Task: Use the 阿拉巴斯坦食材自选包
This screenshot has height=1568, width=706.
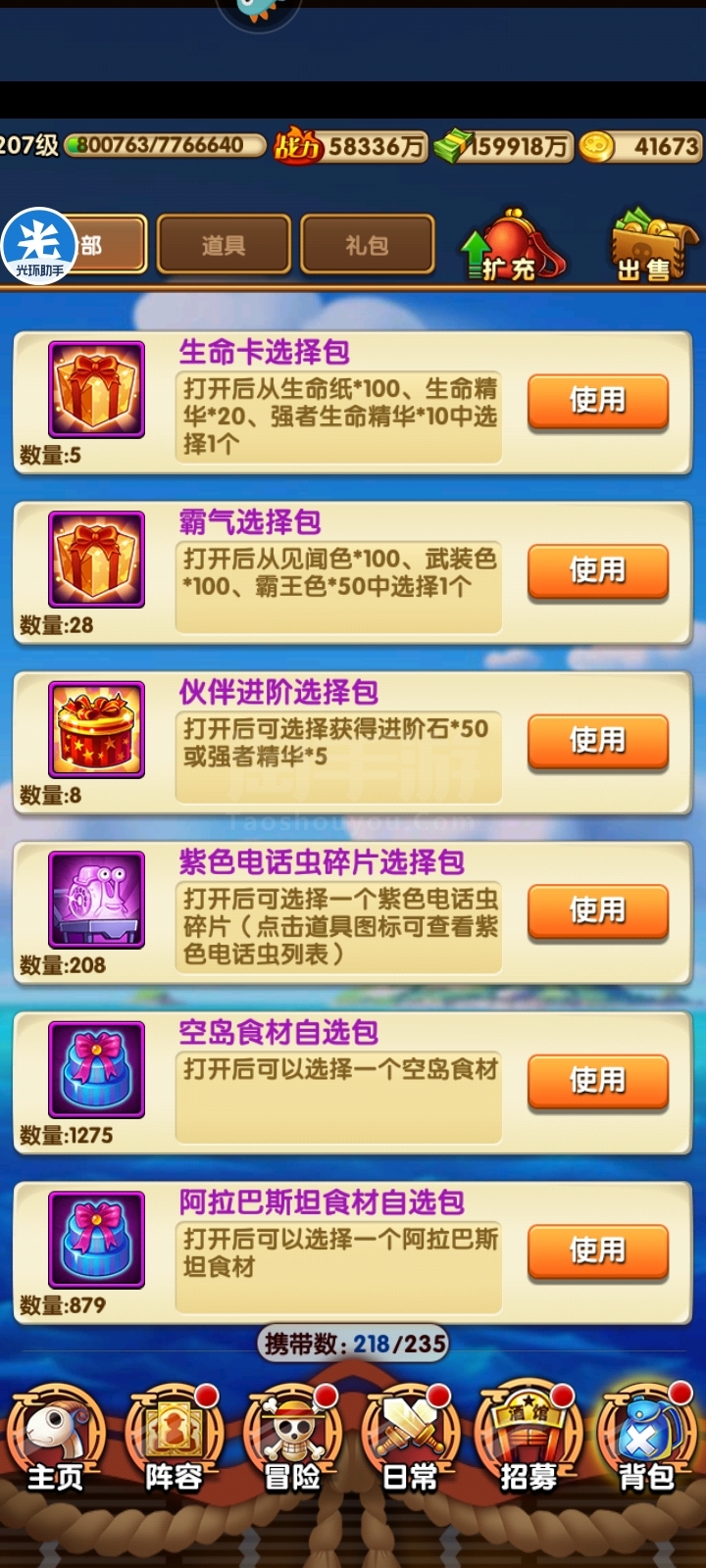Action: point(598,1252)
